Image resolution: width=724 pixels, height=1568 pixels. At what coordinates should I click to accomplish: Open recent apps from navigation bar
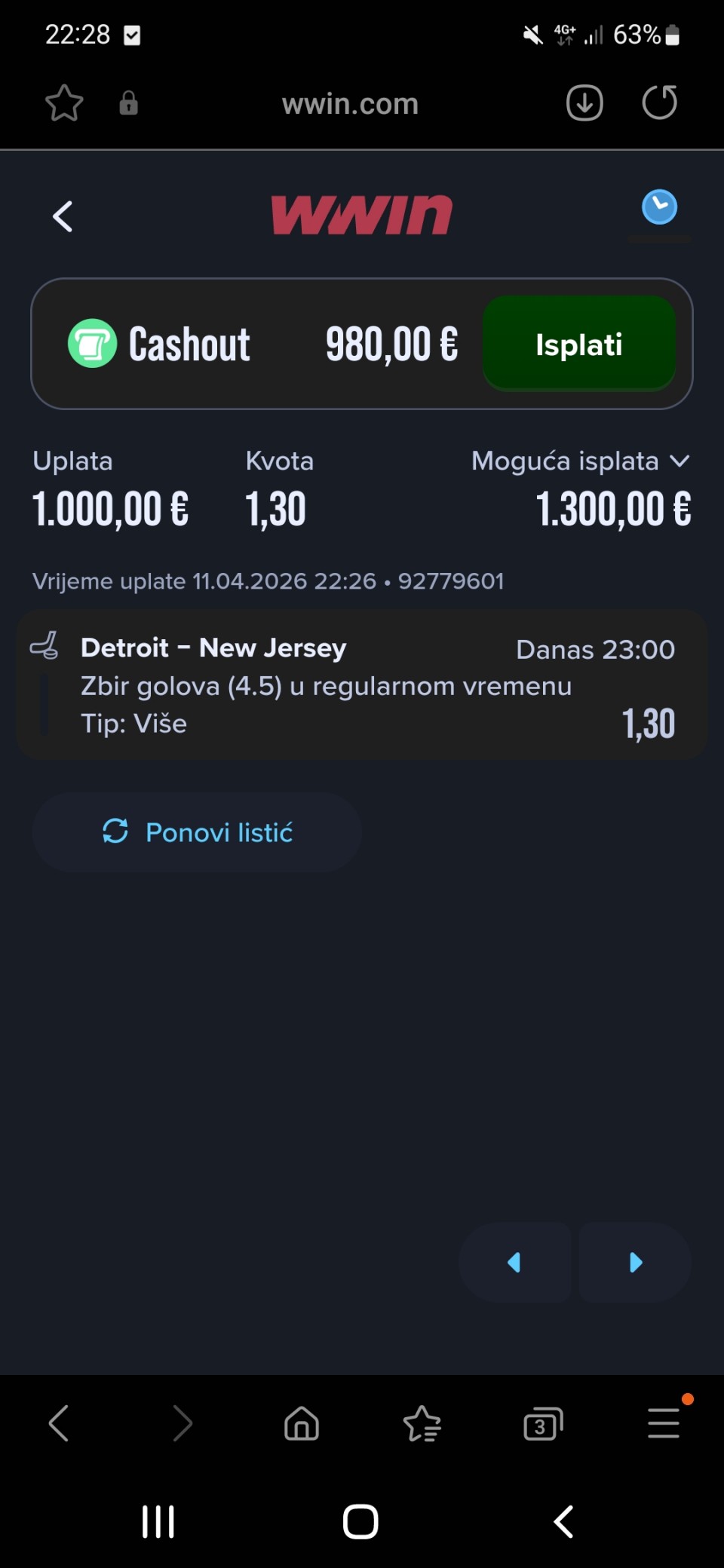click(158, 1521)
